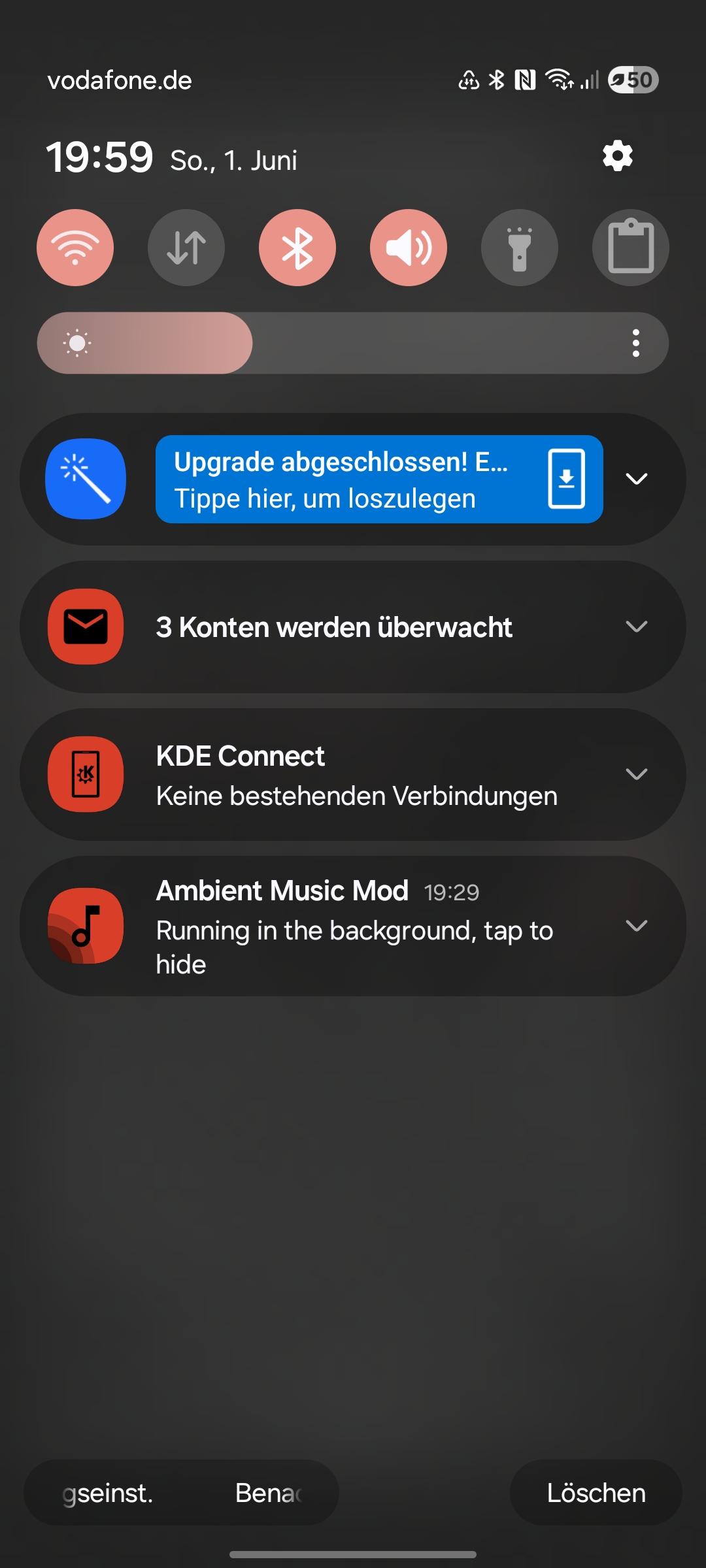706x1568 pixels.
Task: Turn on the flashlight
Action: click(x=520, y=248)
